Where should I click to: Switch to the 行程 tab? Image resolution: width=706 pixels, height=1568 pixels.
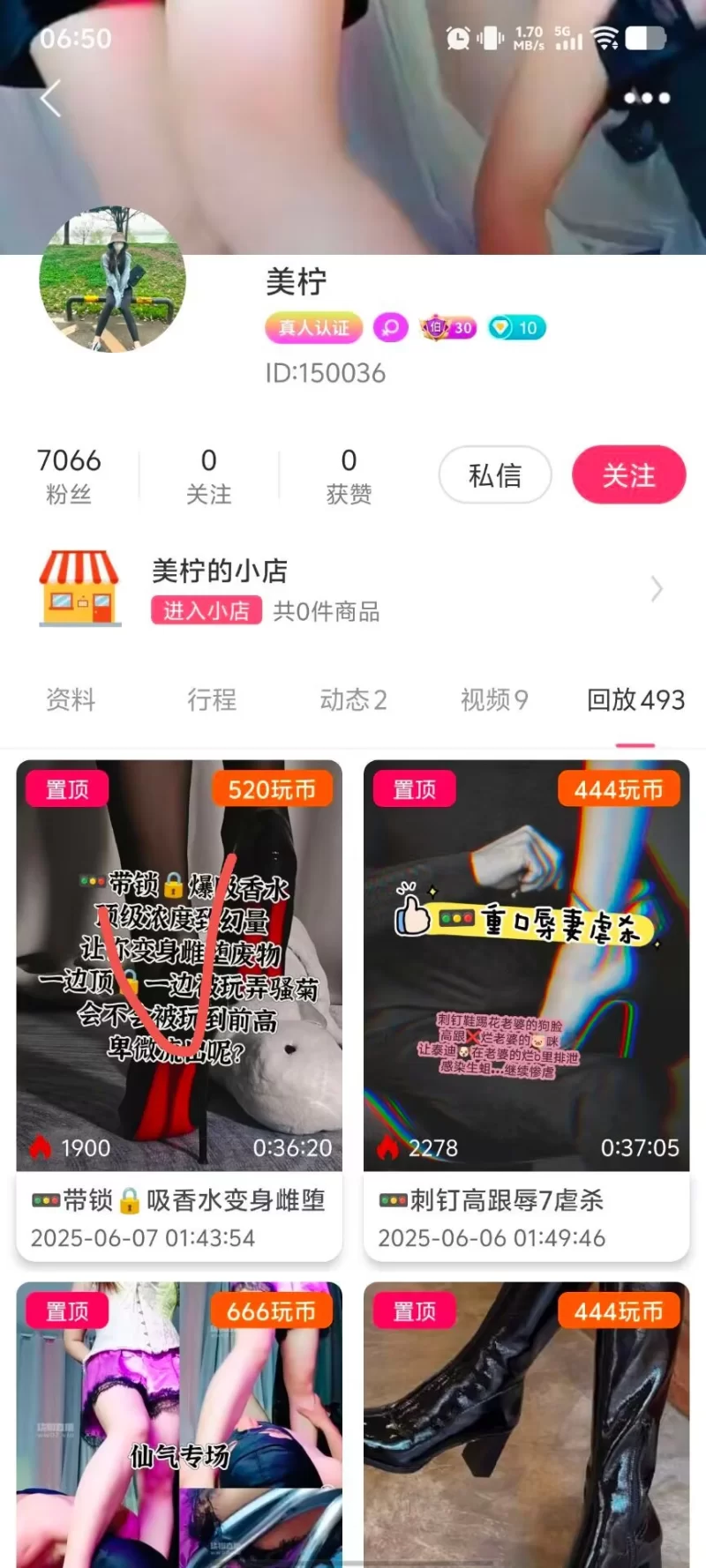click(212, 700)
